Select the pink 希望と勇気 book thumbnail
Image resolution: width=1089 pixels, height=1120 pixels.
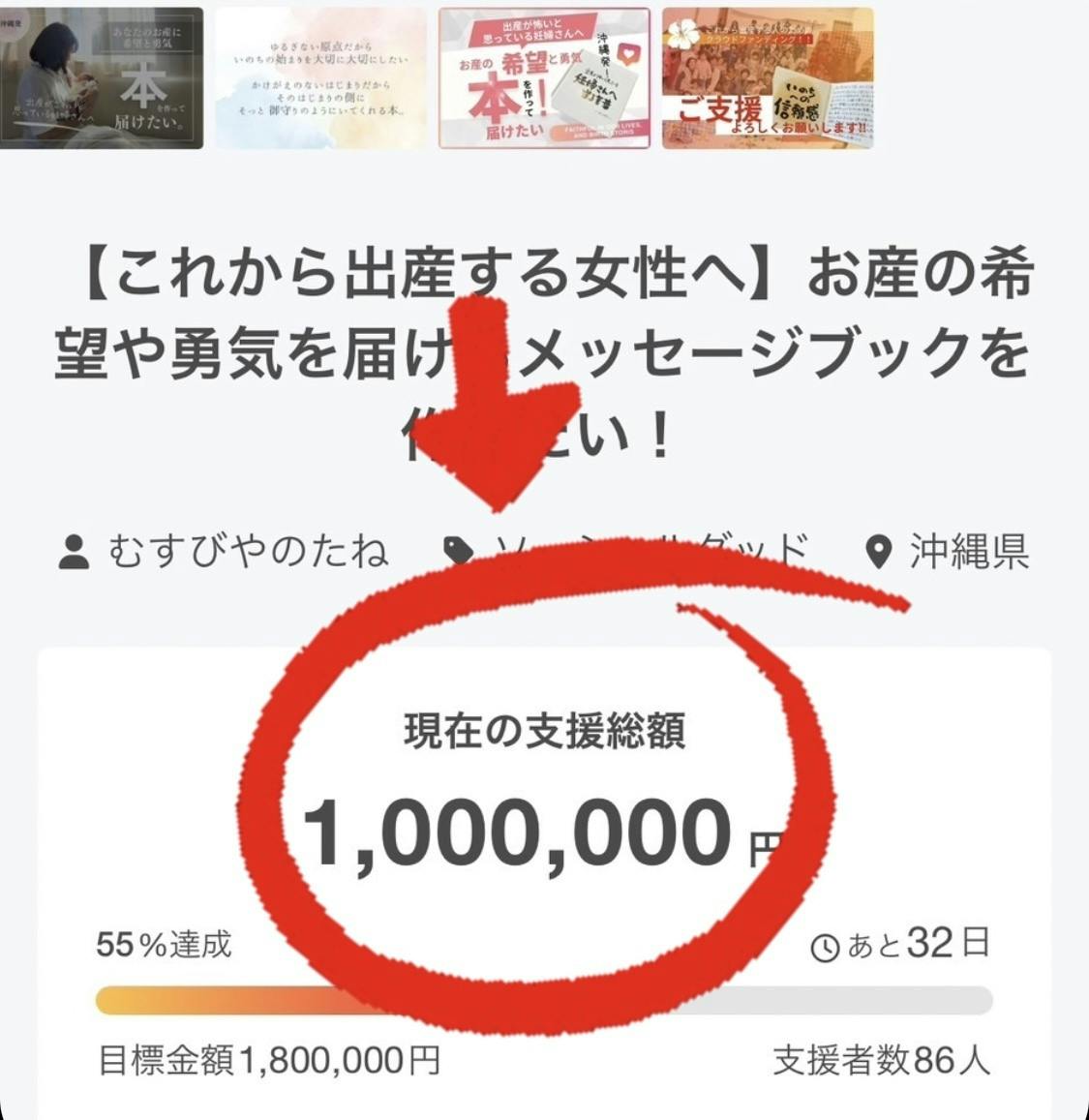click(544, 78)
